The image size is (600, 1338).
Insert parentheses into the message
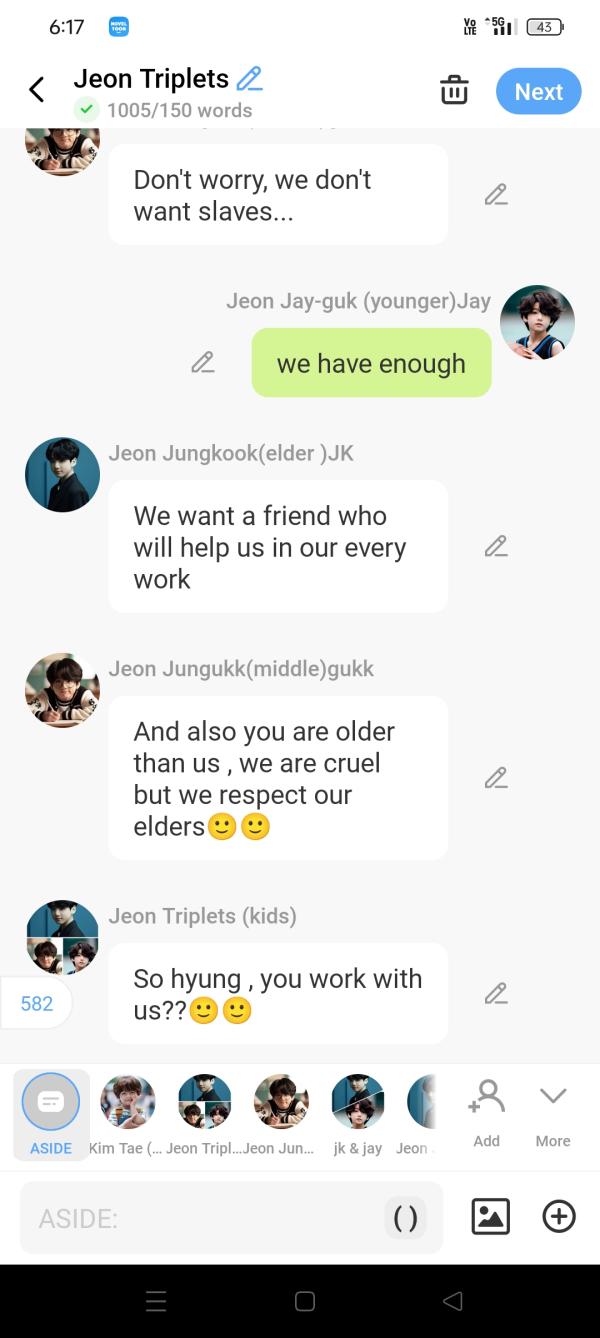point(405,1218)
